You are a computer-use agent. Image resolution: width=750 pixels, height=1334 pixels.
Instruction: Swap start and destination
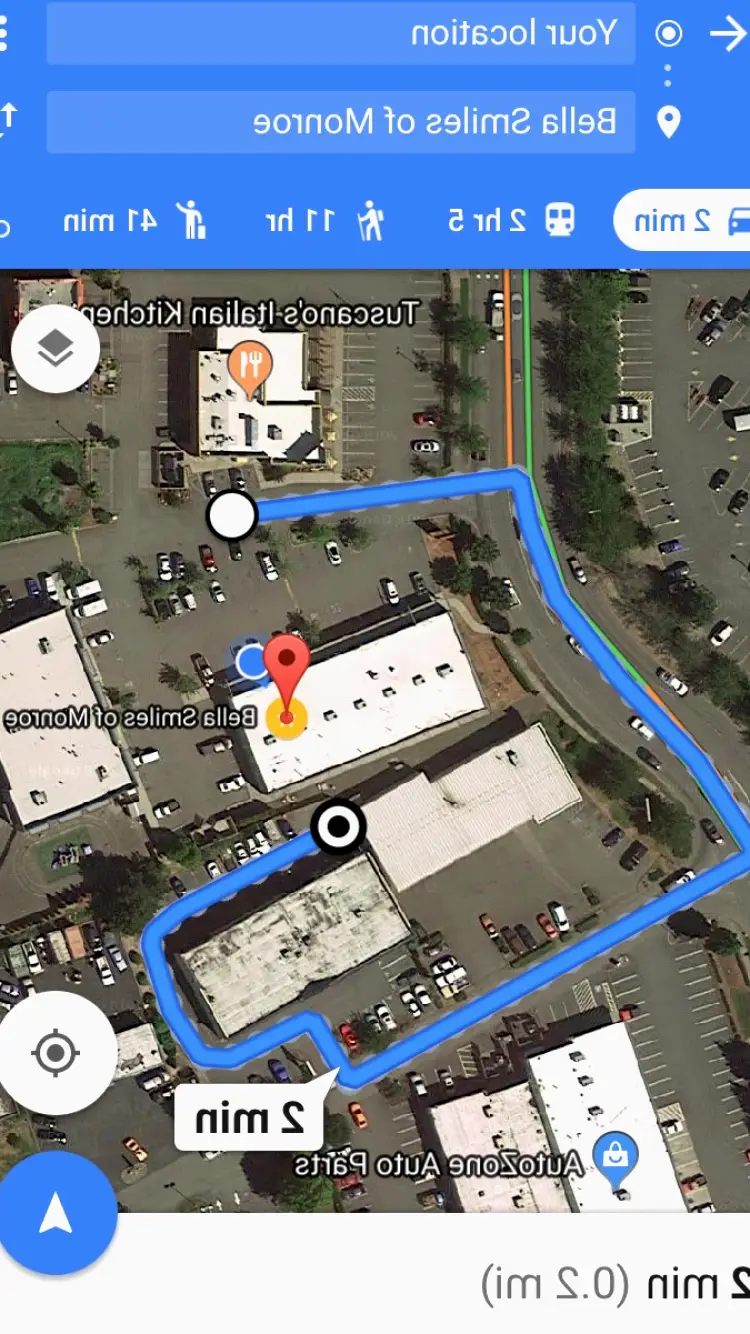(x=8, y=120)
